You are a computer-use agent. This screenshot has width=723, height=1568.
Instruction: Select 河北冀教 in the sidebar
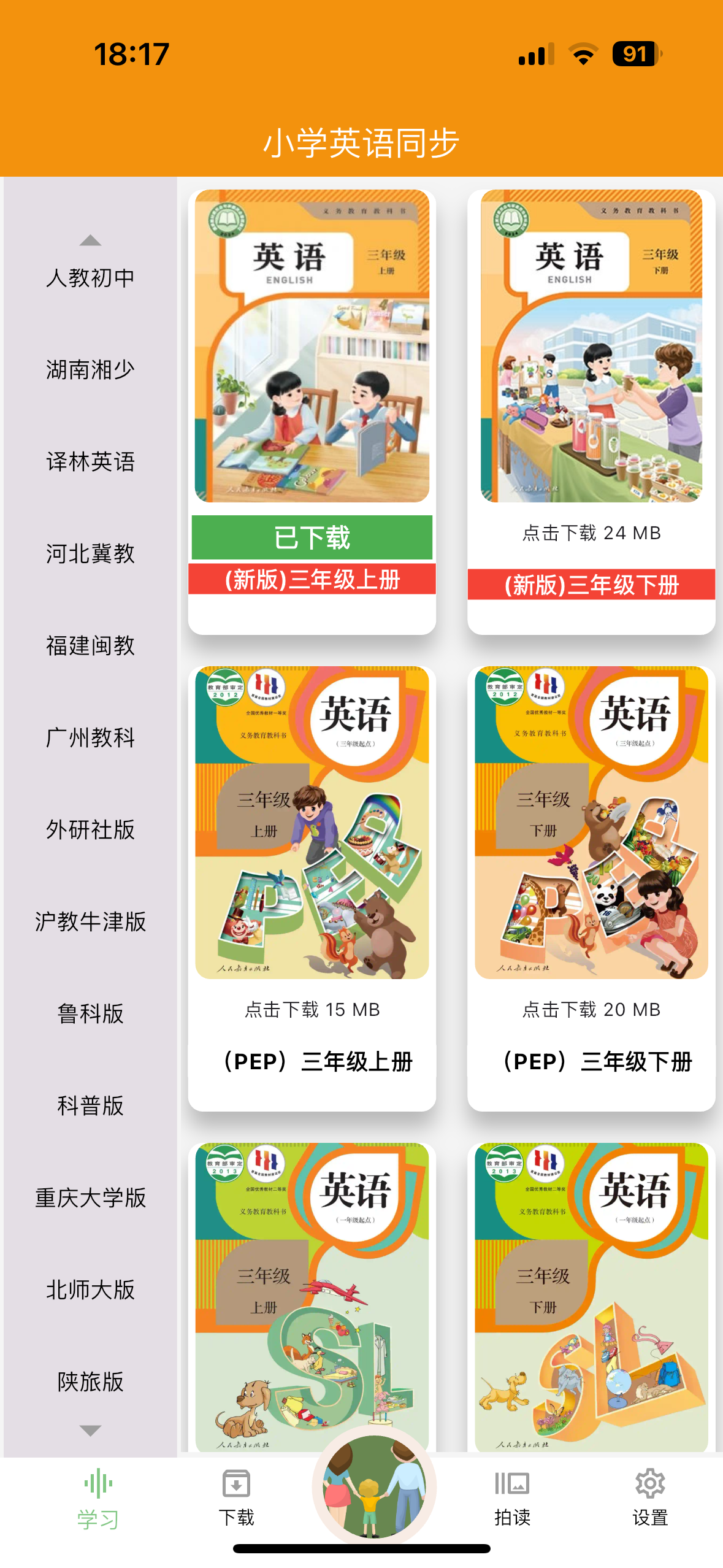pyautogui.click(x=90, y=554)
